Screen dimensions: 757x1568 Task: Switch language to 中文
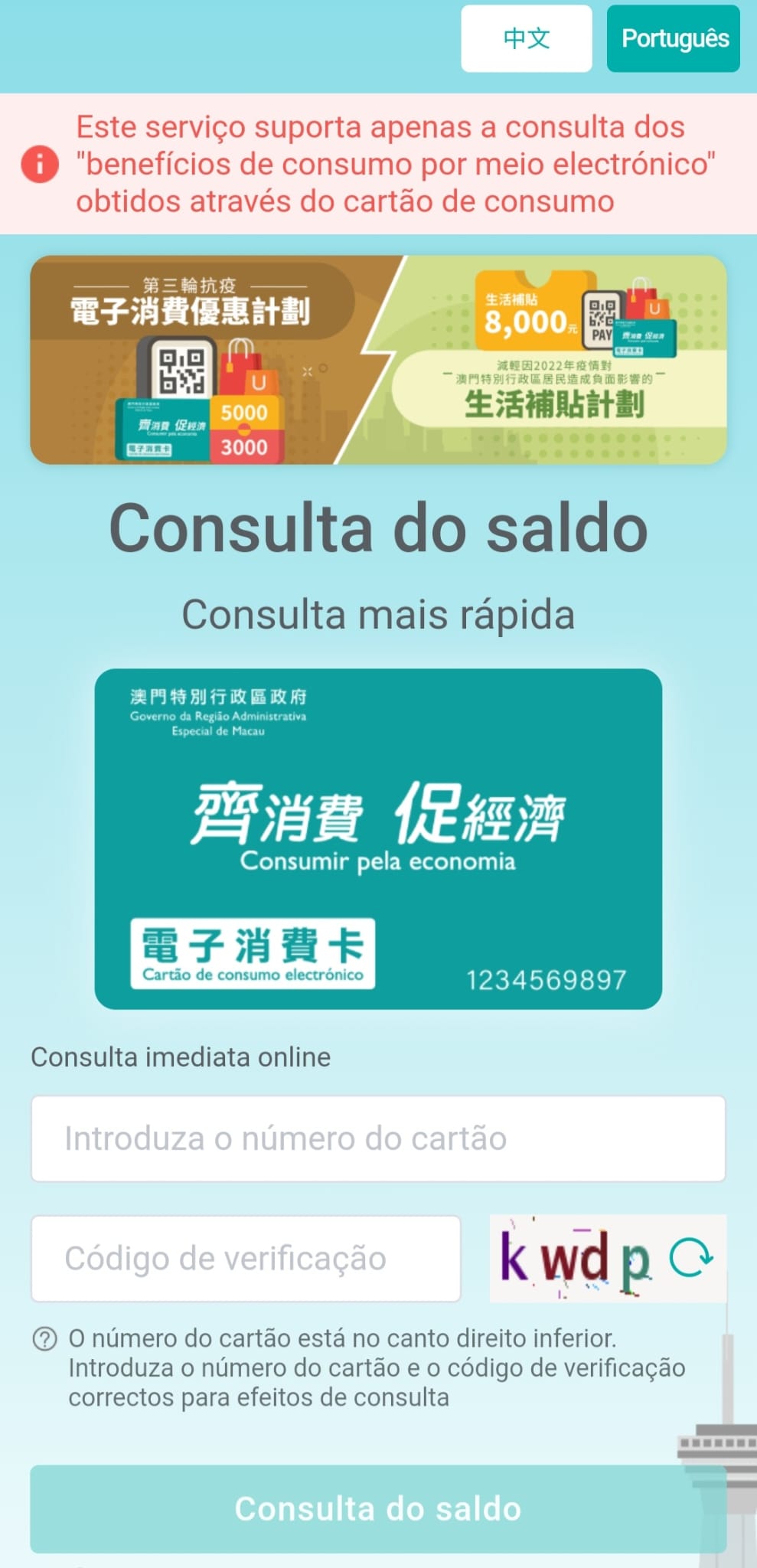point(526,38)
